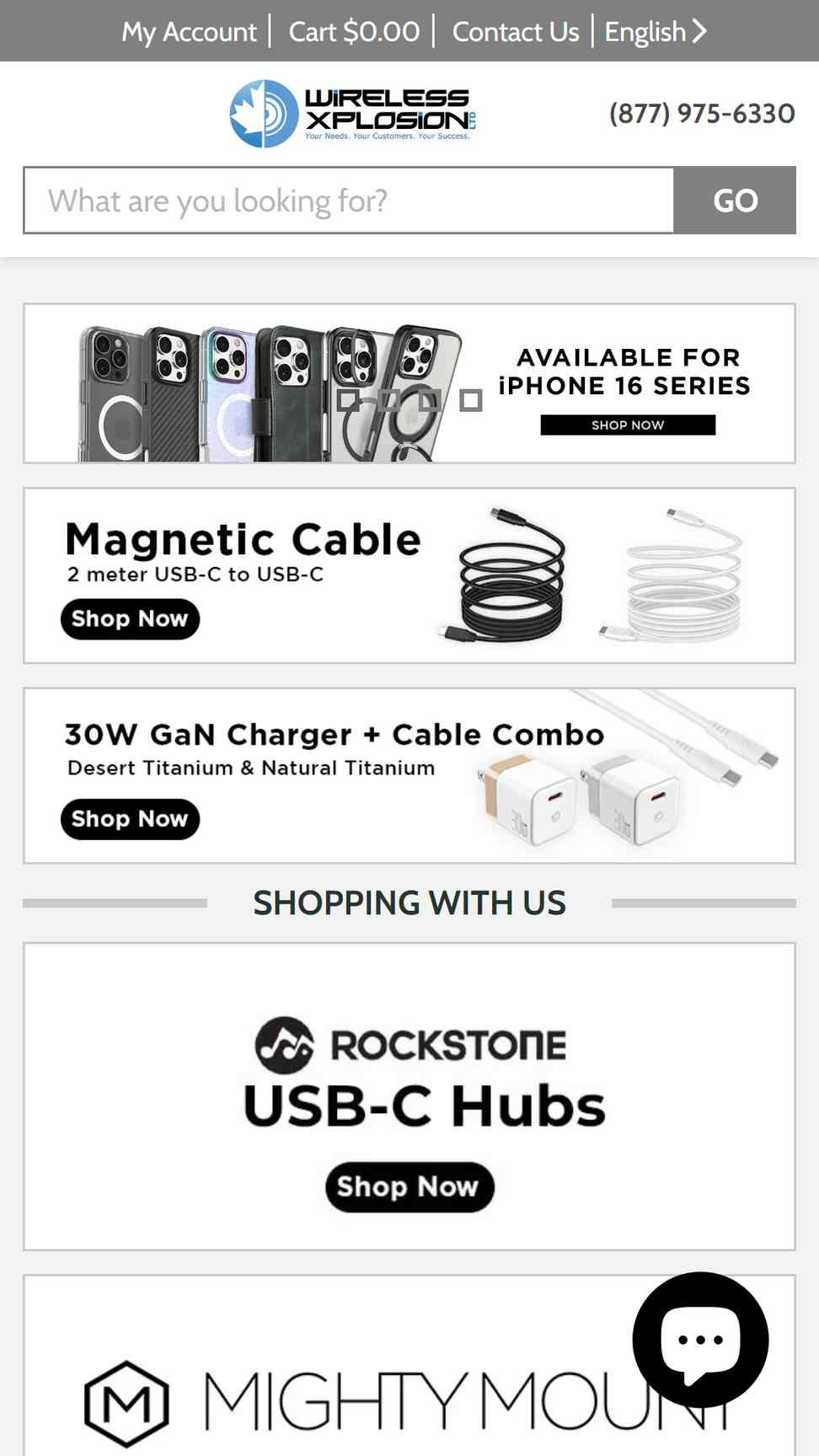
Task: Submit search with the GO button
Action: click(x=735, y=201)
